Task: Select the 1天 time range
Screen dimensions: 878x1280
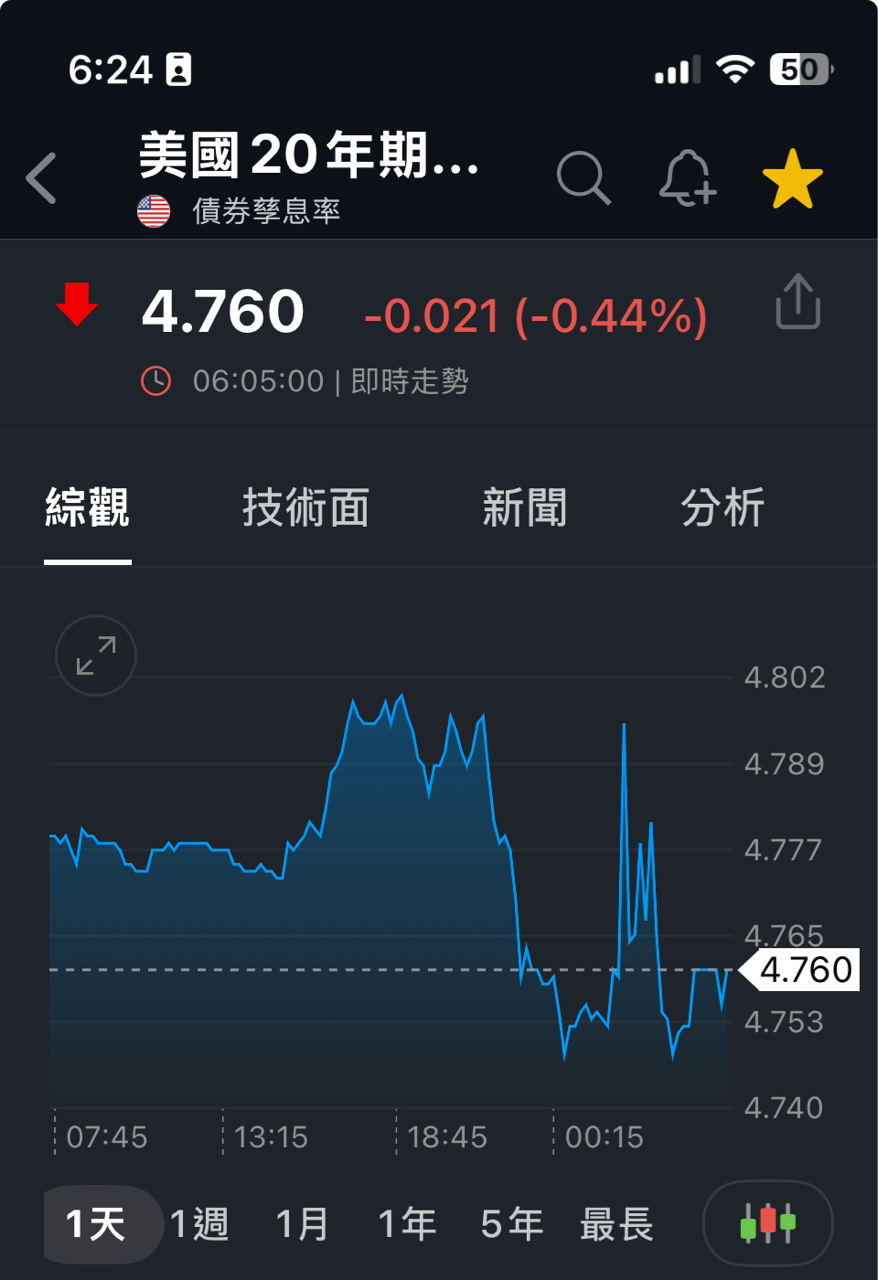Action: (96, 1224)
